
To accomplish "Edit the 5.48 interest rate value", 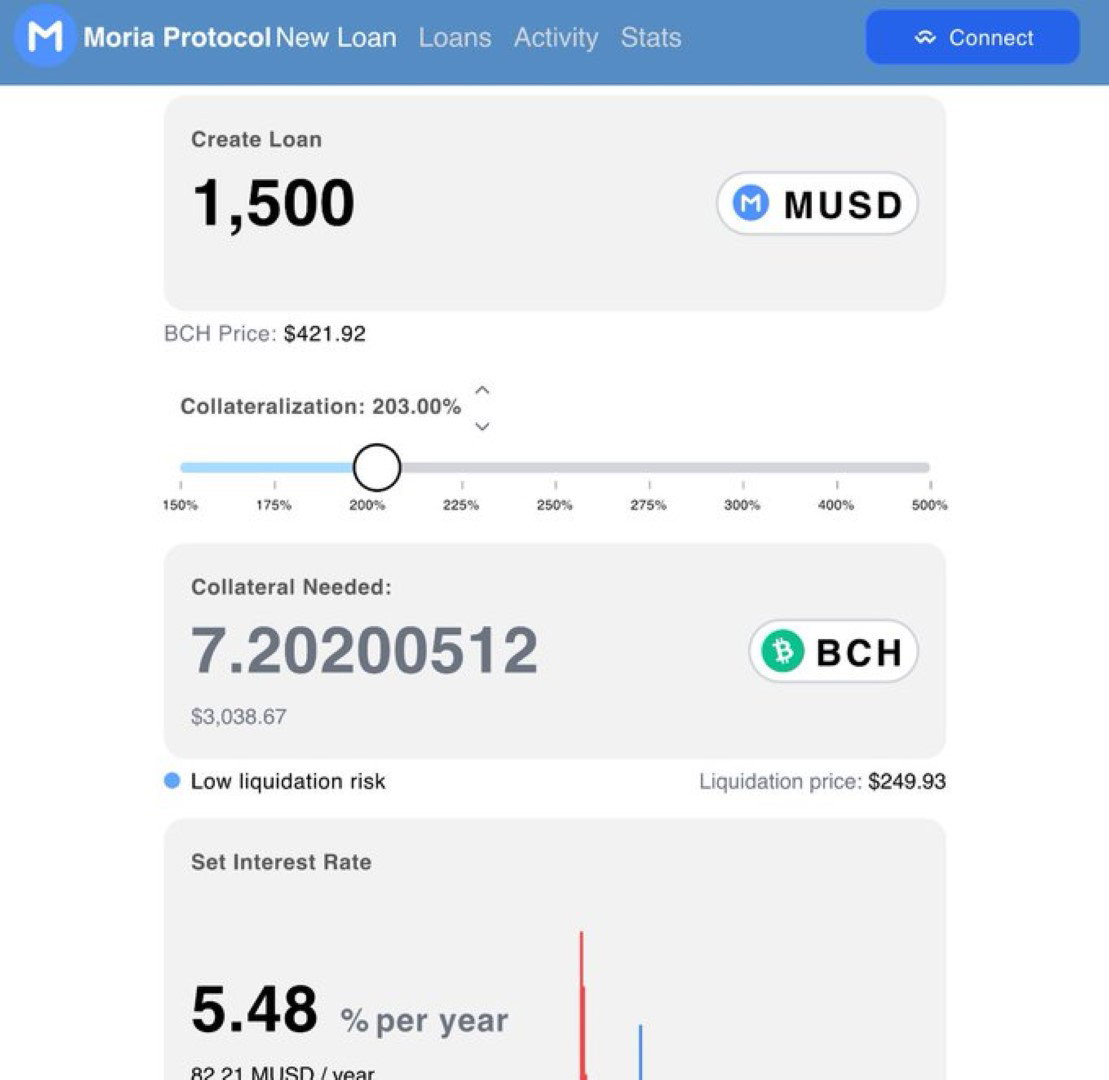I will (255, 1009).
